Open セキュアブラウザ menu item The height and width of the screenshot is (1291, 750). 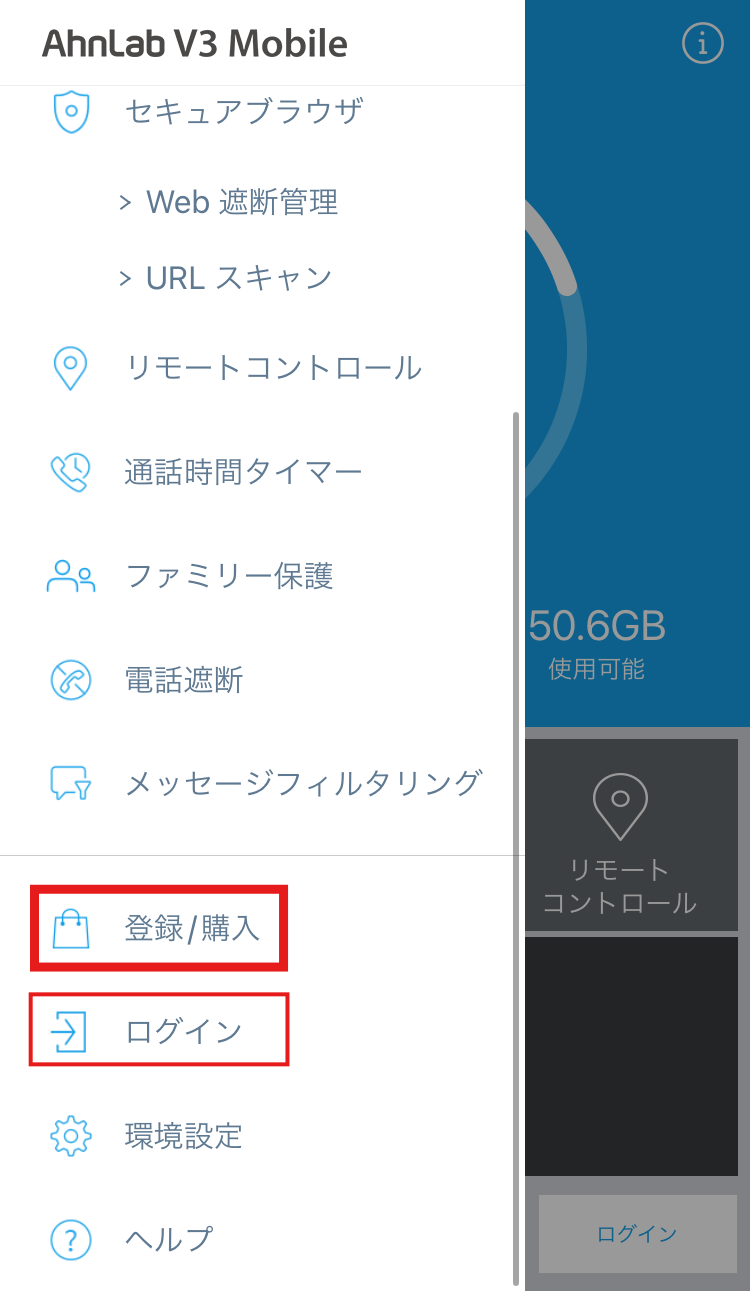[x=242, y=111]
